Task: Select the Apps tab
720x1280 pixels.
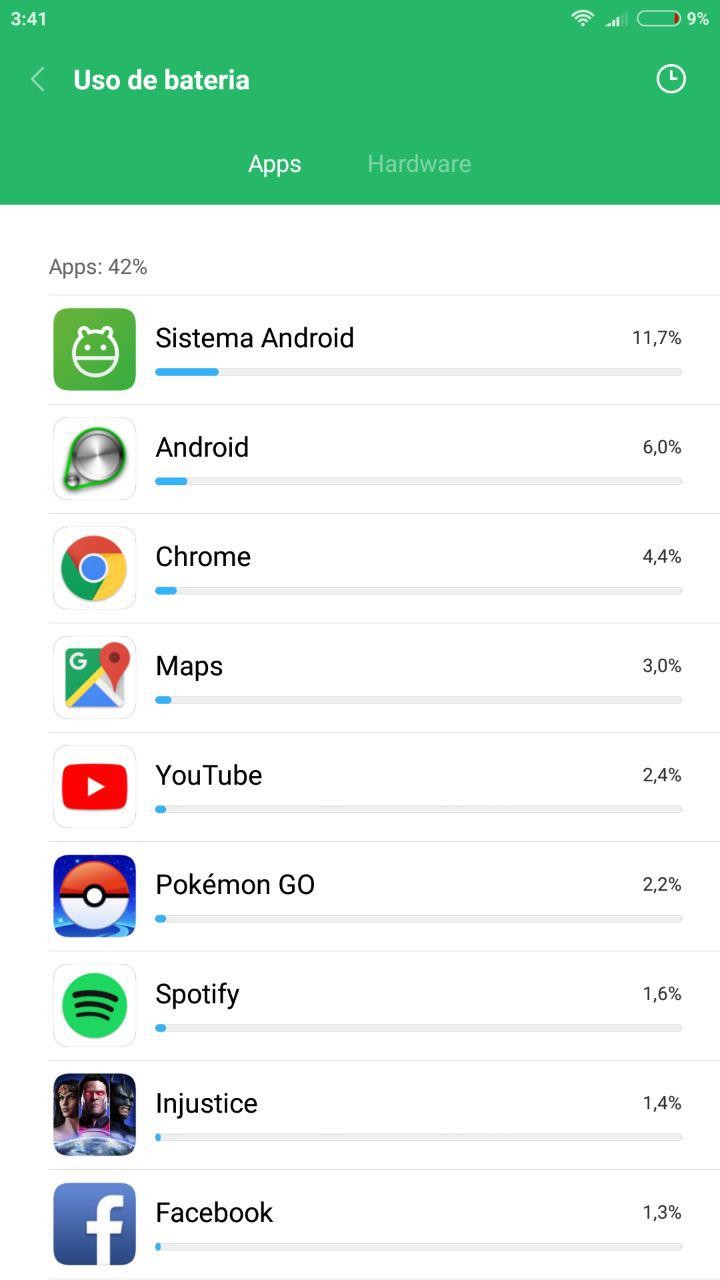Action: [x=274, y=164]
